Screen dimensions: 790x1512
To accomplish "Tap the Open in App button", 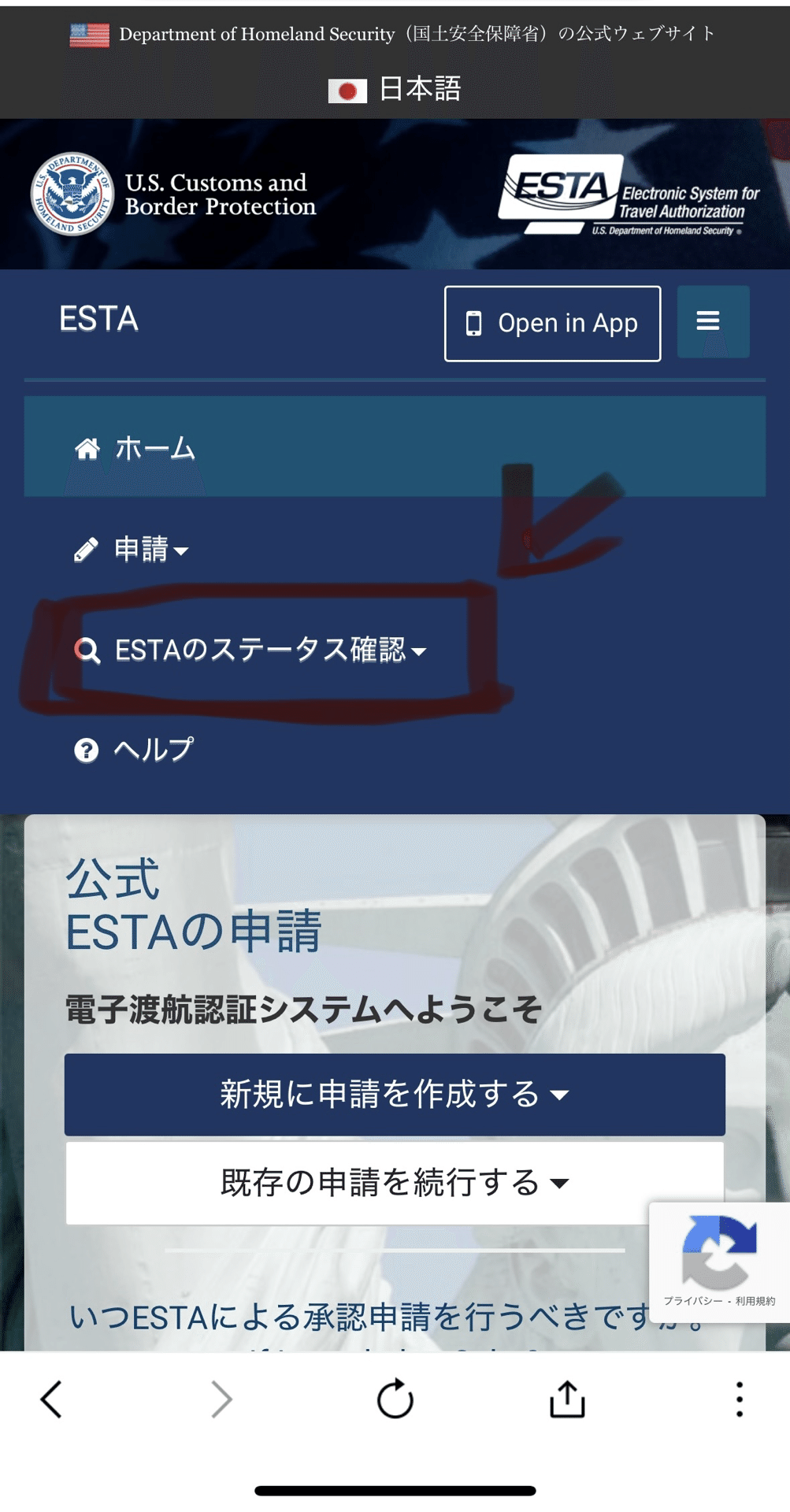I will pos(552,324).
